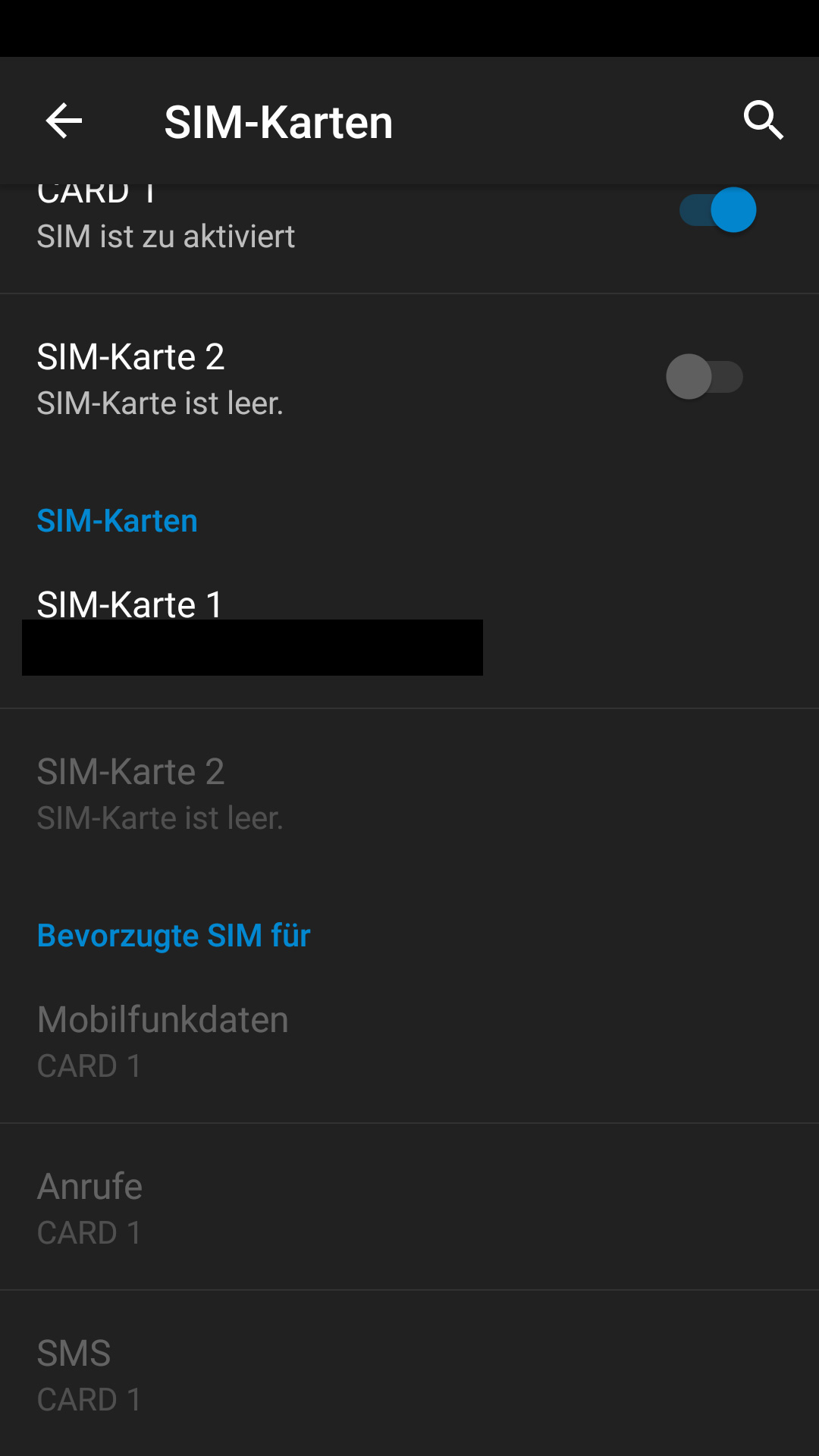The width and height of the screenshot is (819, 1456).
Task: Select preferred SIM for Mobilfunkdaten
Action: (409, 1040)
